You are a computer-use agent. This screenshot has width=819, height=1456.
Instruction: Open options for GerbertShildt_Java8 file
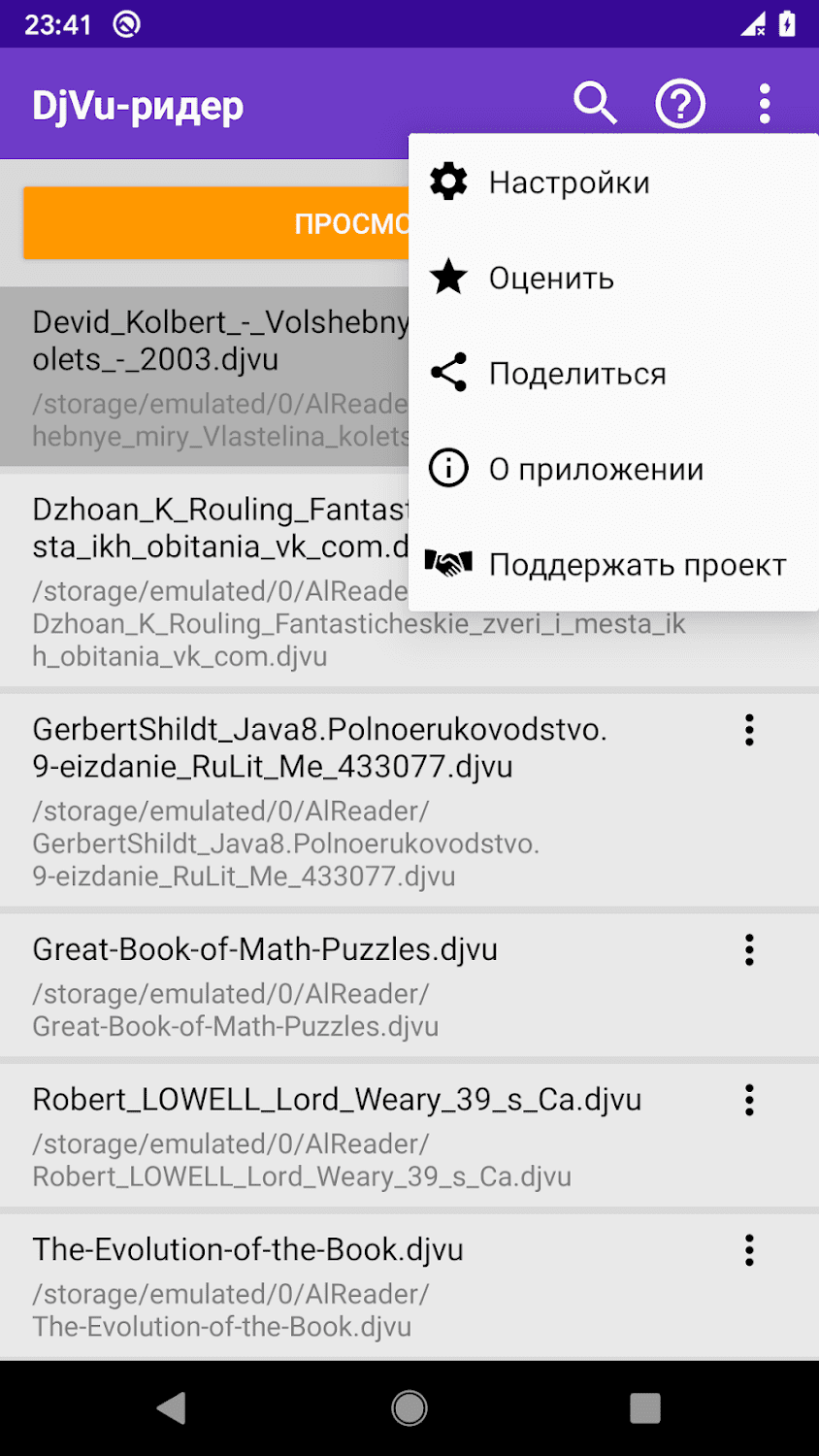tap(749, 730)
